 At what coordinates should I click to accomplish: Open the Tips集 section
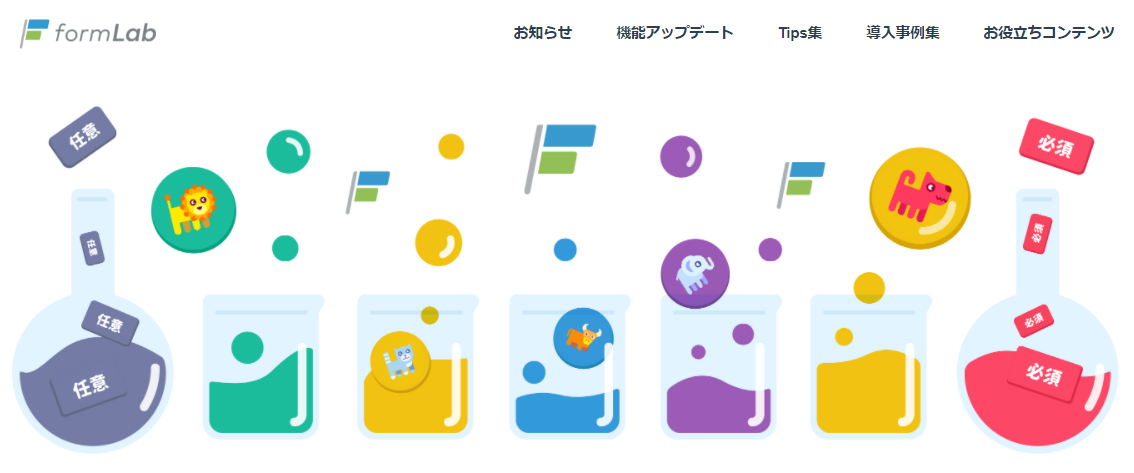(800, 33)
